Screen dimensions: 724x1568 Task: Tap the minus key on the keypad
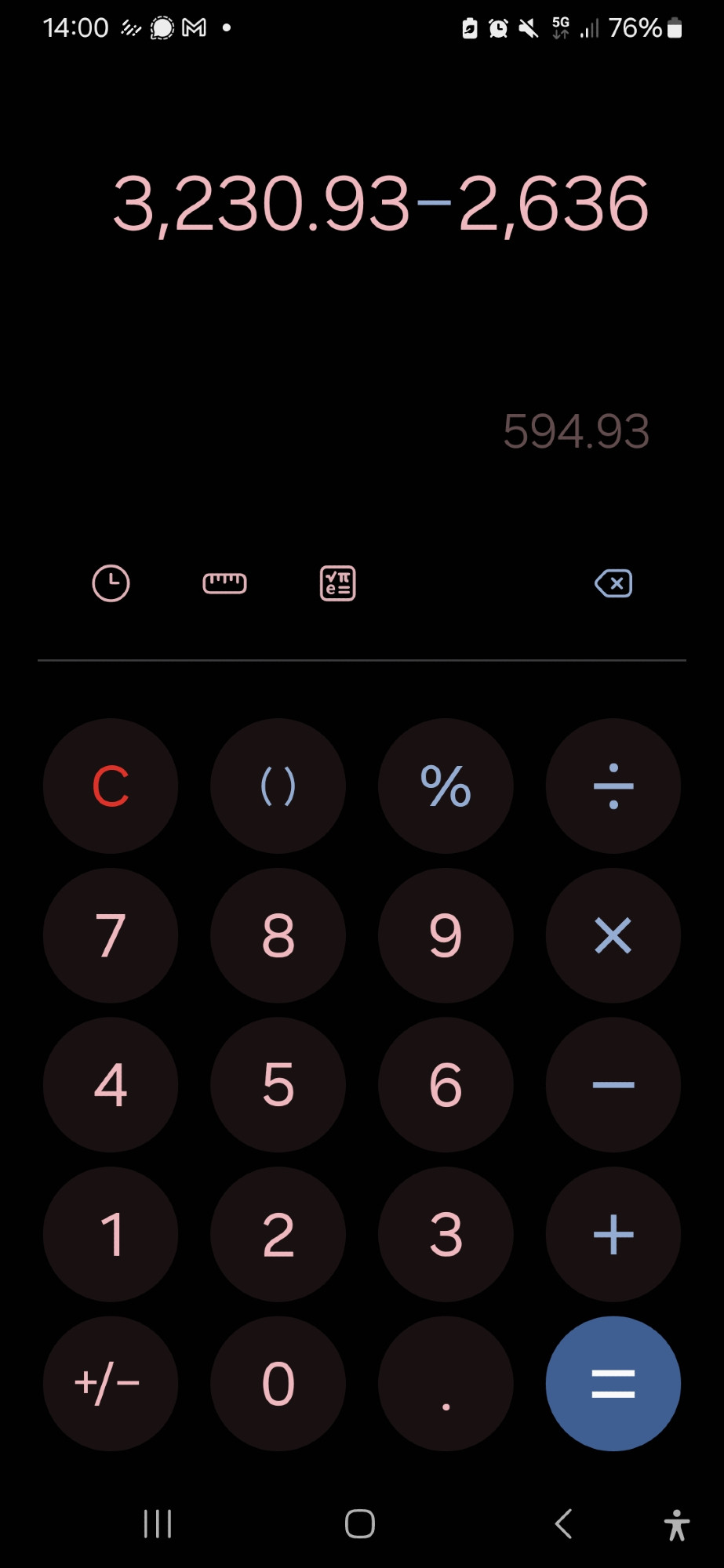tap(613, 1085)
